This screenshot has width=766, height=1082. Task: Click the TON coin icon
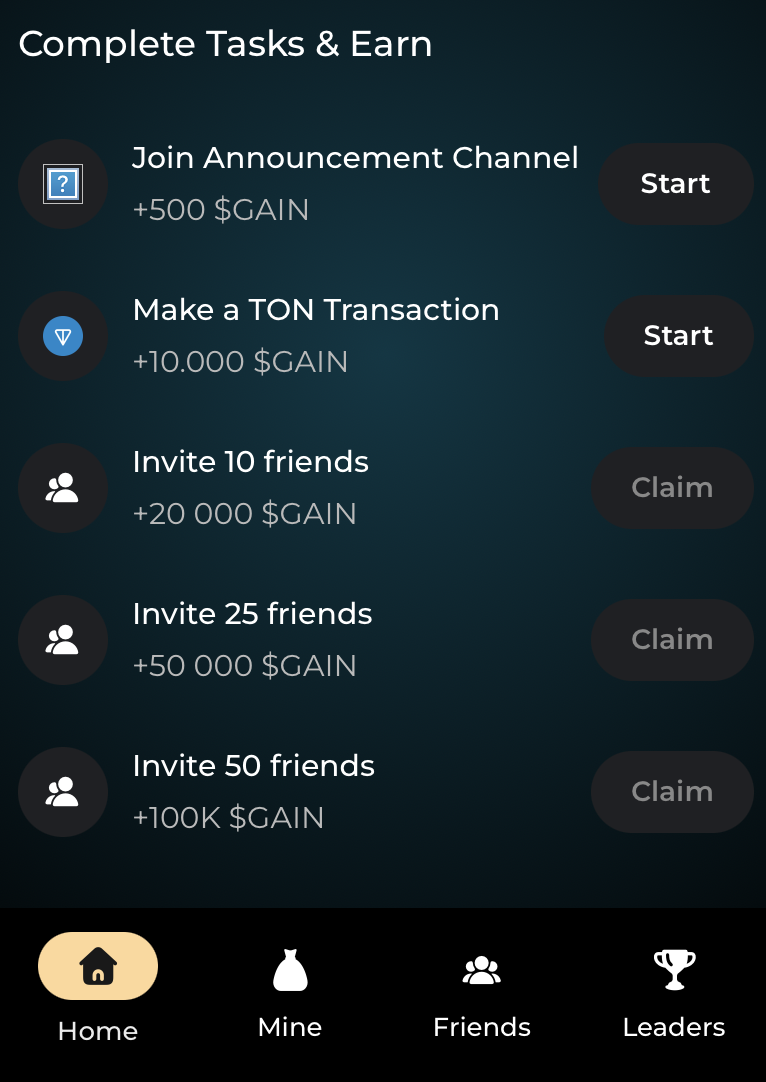pyautogui.click(x=63, y=336)
